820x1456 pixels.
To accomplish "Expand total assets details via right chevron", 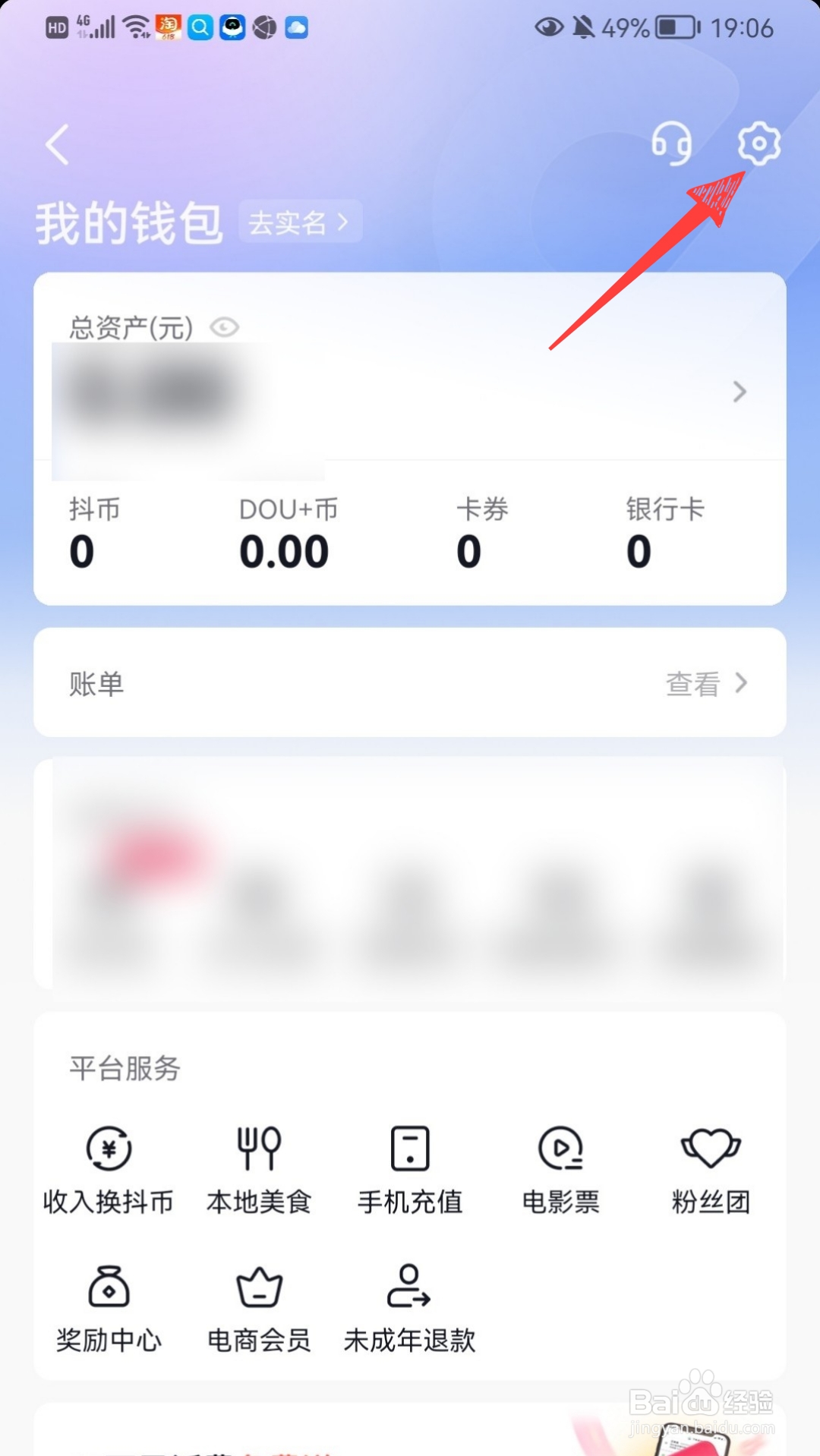I will [739, 392].
